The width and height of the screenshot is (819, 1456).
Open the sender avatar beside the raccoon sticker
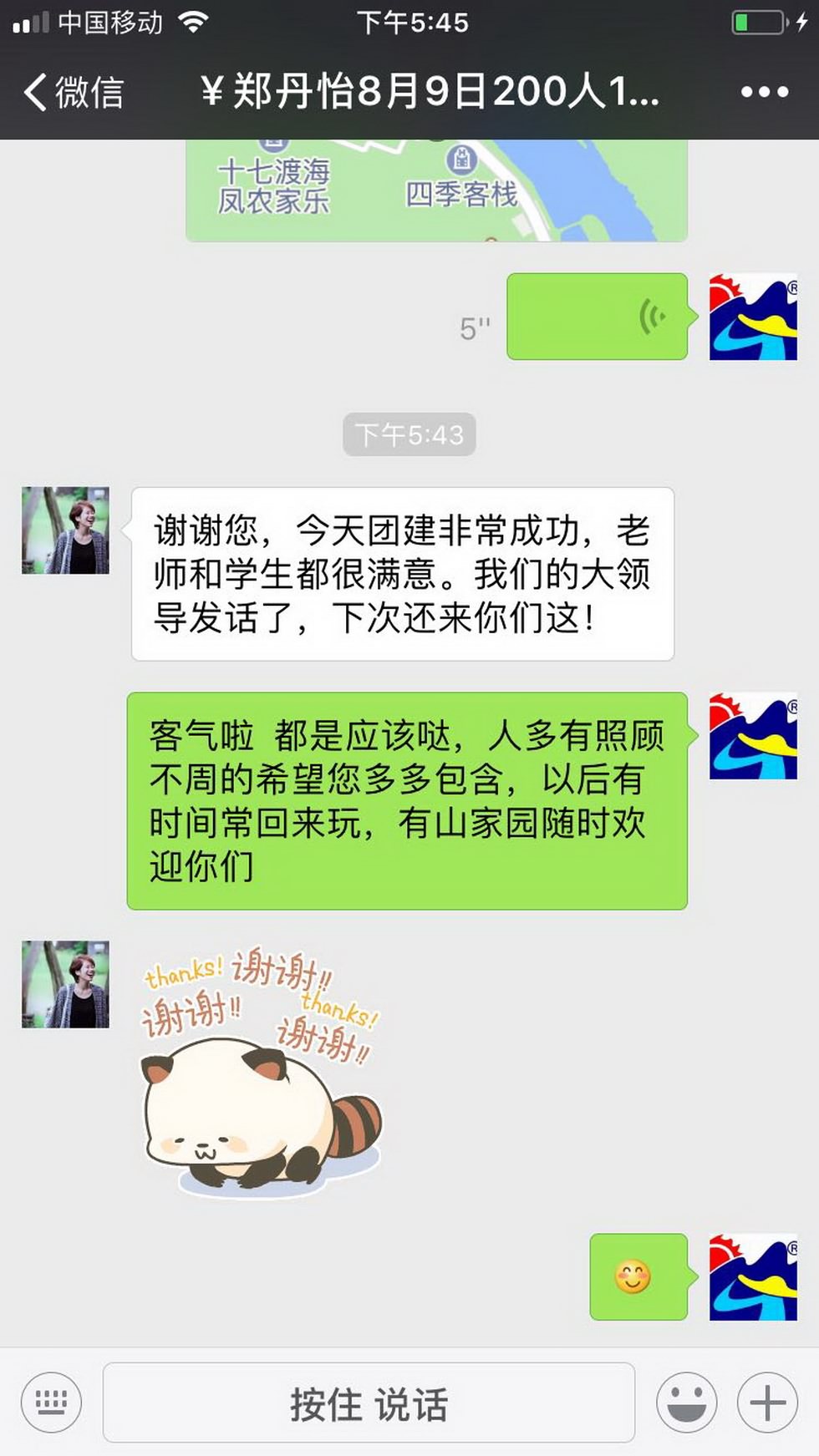(65, 984)
